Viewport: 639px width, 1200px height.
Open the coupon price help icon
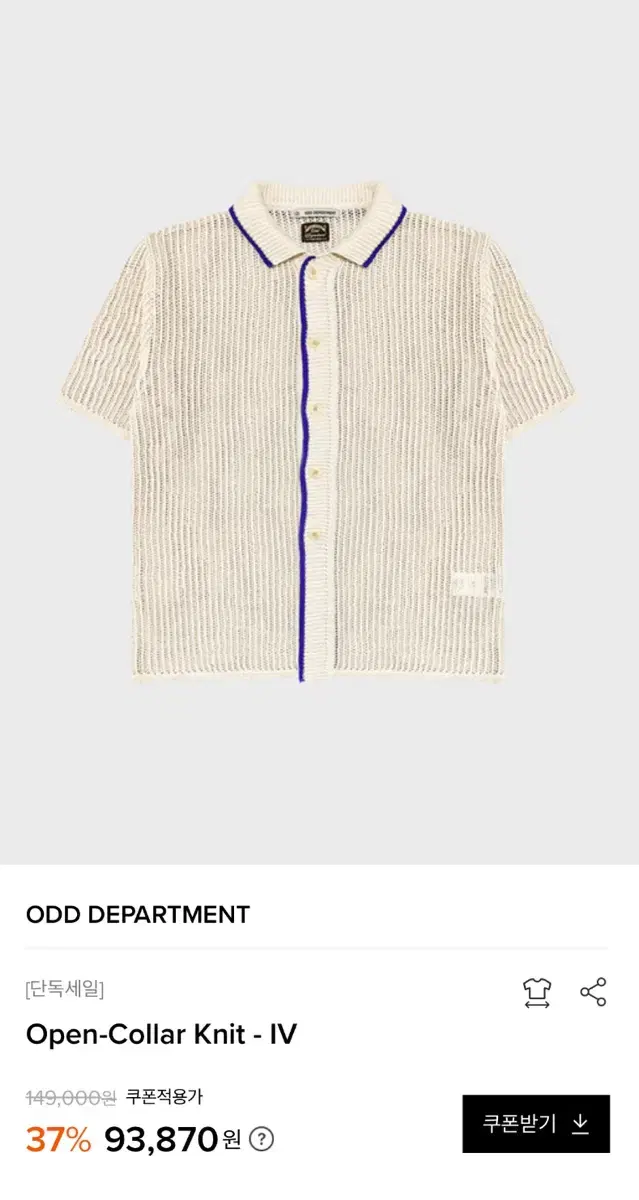(x=261, y=1139)
